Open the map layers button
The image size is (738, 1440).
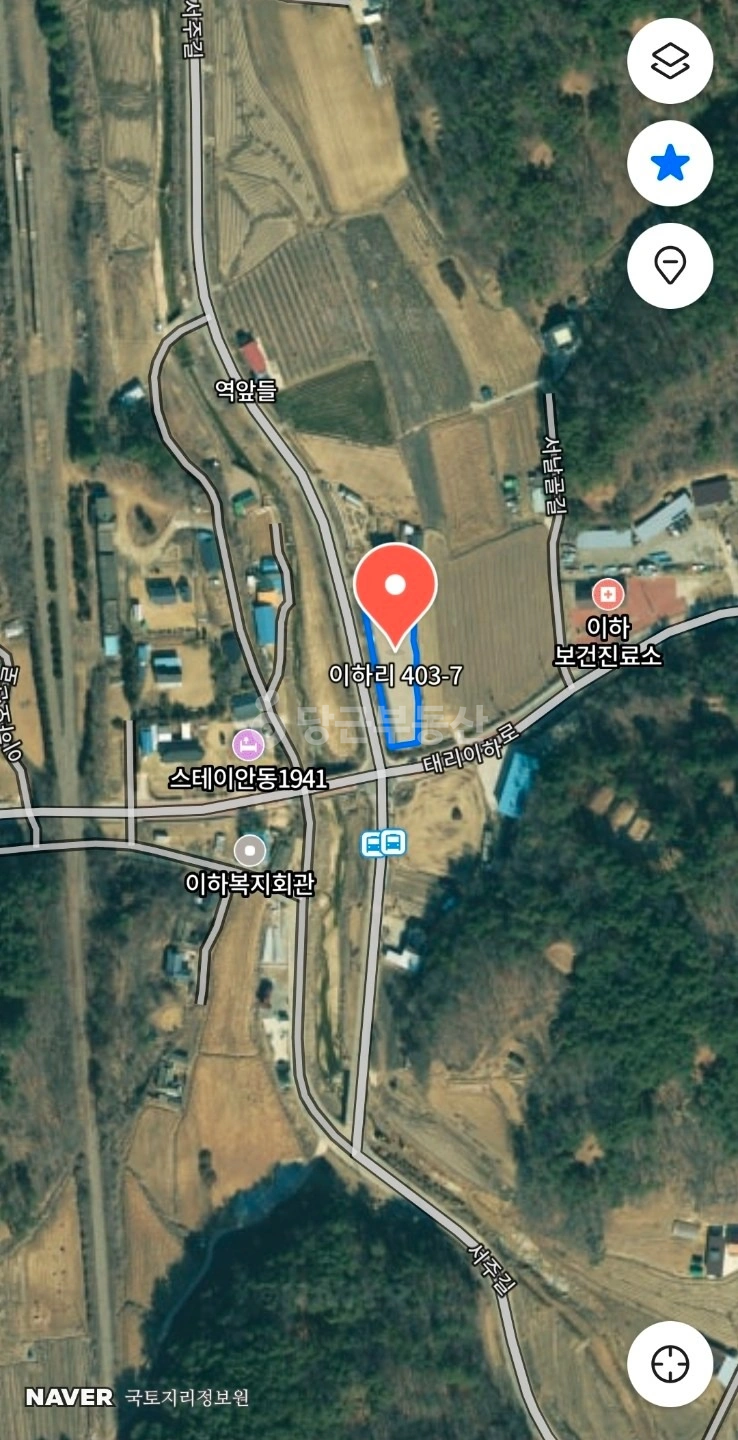point(670,61)
